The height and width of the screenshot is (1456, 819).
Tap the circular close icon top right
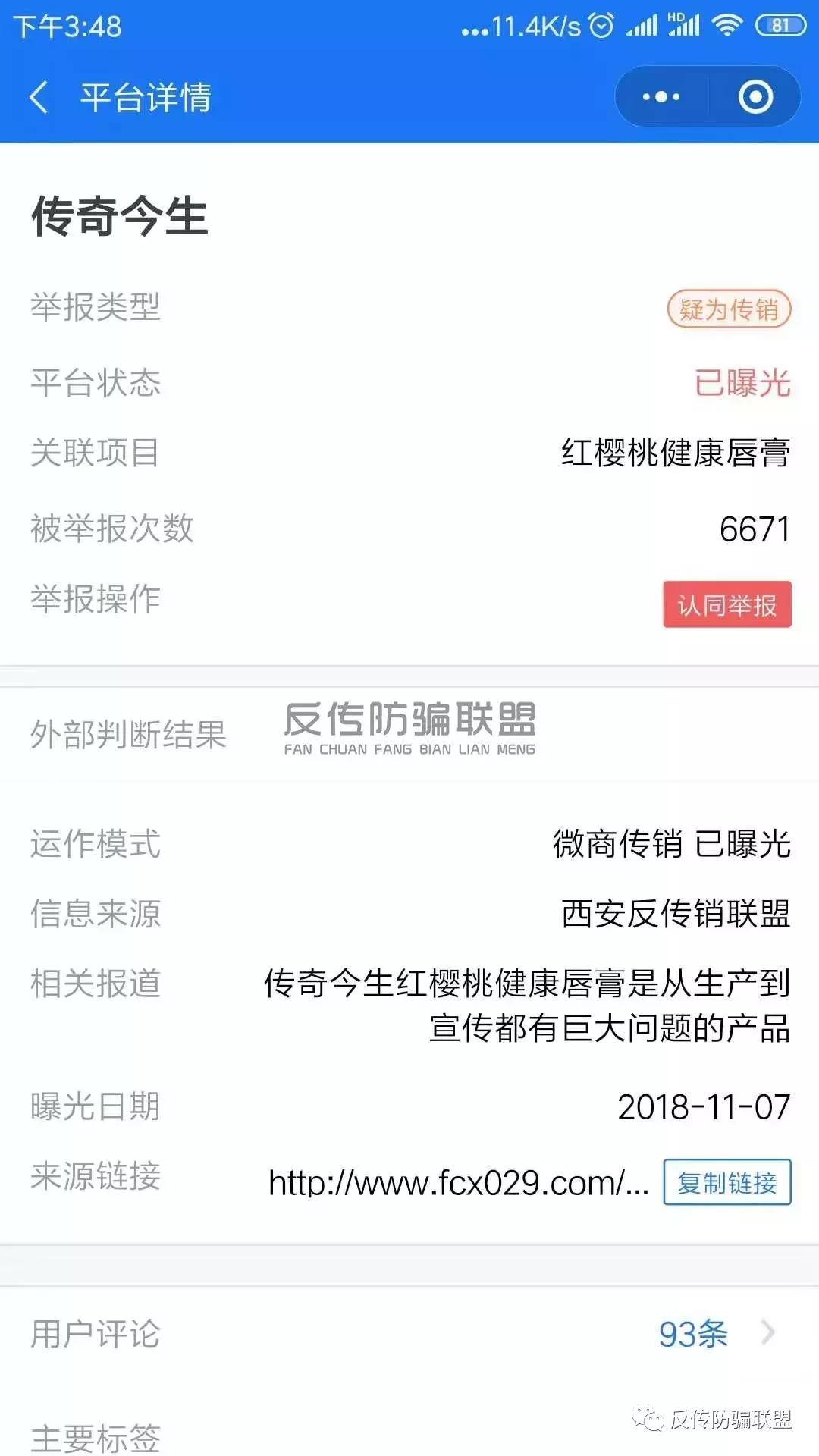(753, 97)
